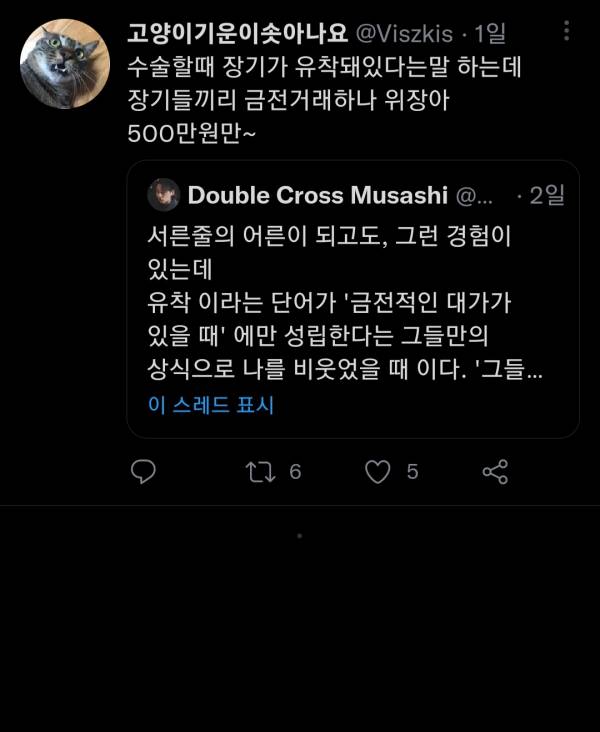
Task: Open 고양이기운이솟아나요's profile by username
Action: tap(237, 33)
